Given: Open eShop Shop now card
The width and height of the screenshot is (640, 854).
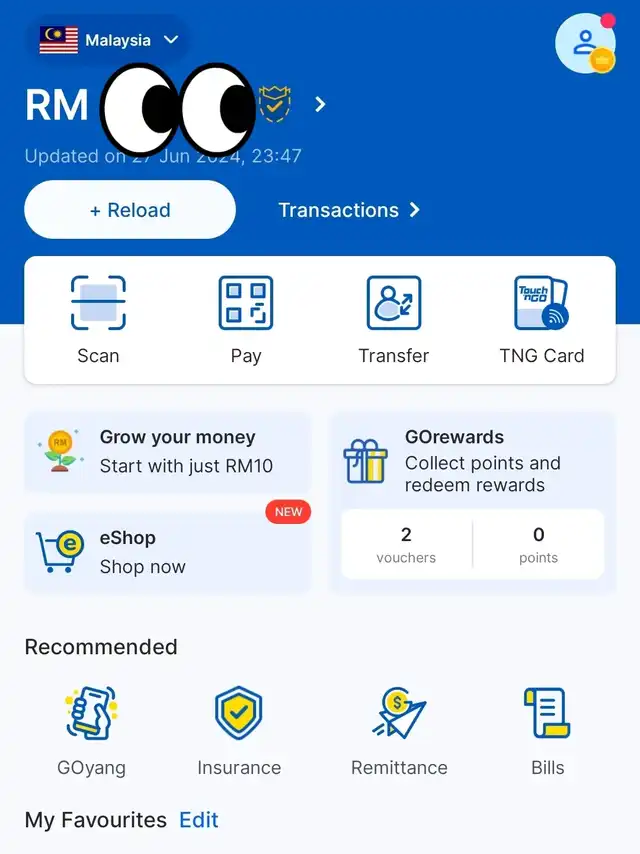Looking at the screenshot, I should [x=167, y=552].
